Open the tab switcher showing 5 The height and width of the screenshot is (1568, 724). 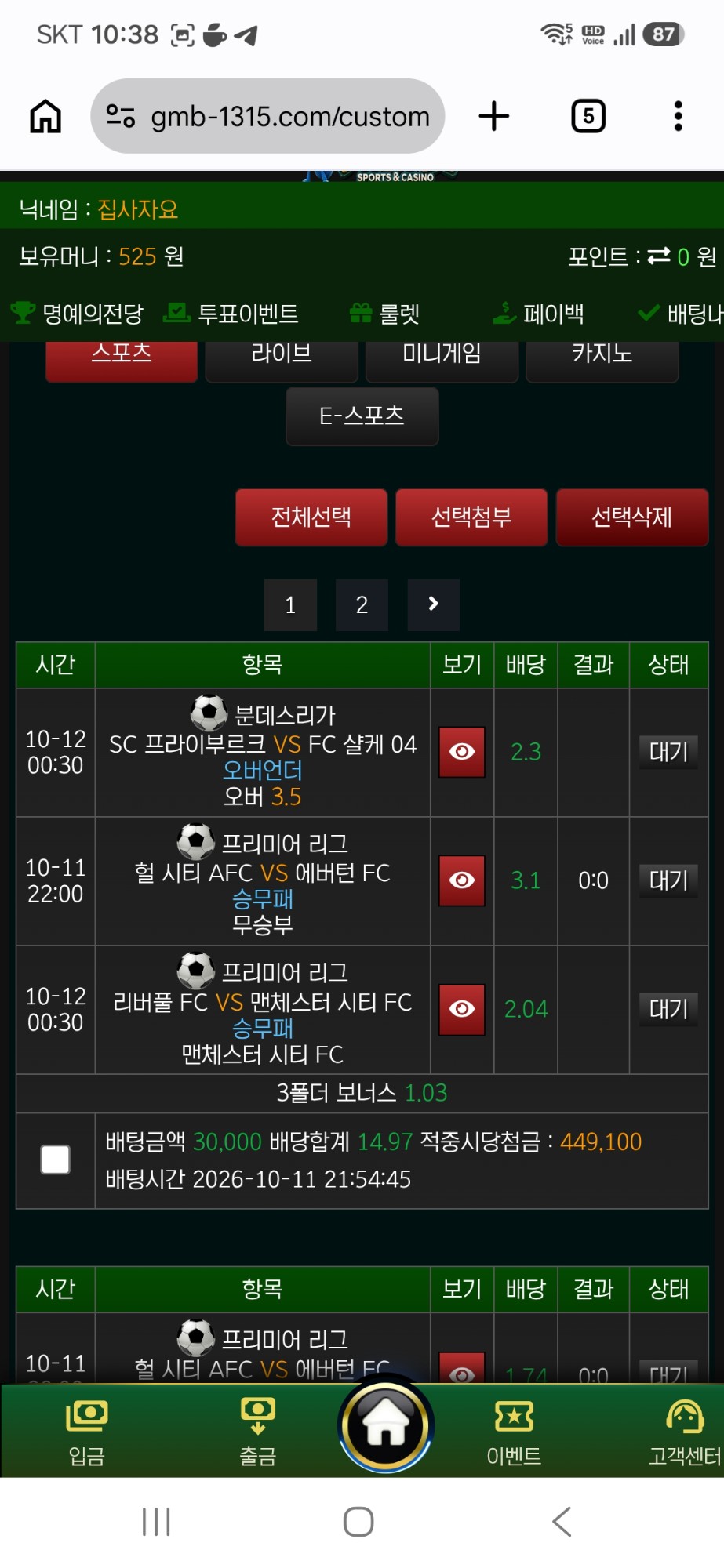tap(588, 116)
